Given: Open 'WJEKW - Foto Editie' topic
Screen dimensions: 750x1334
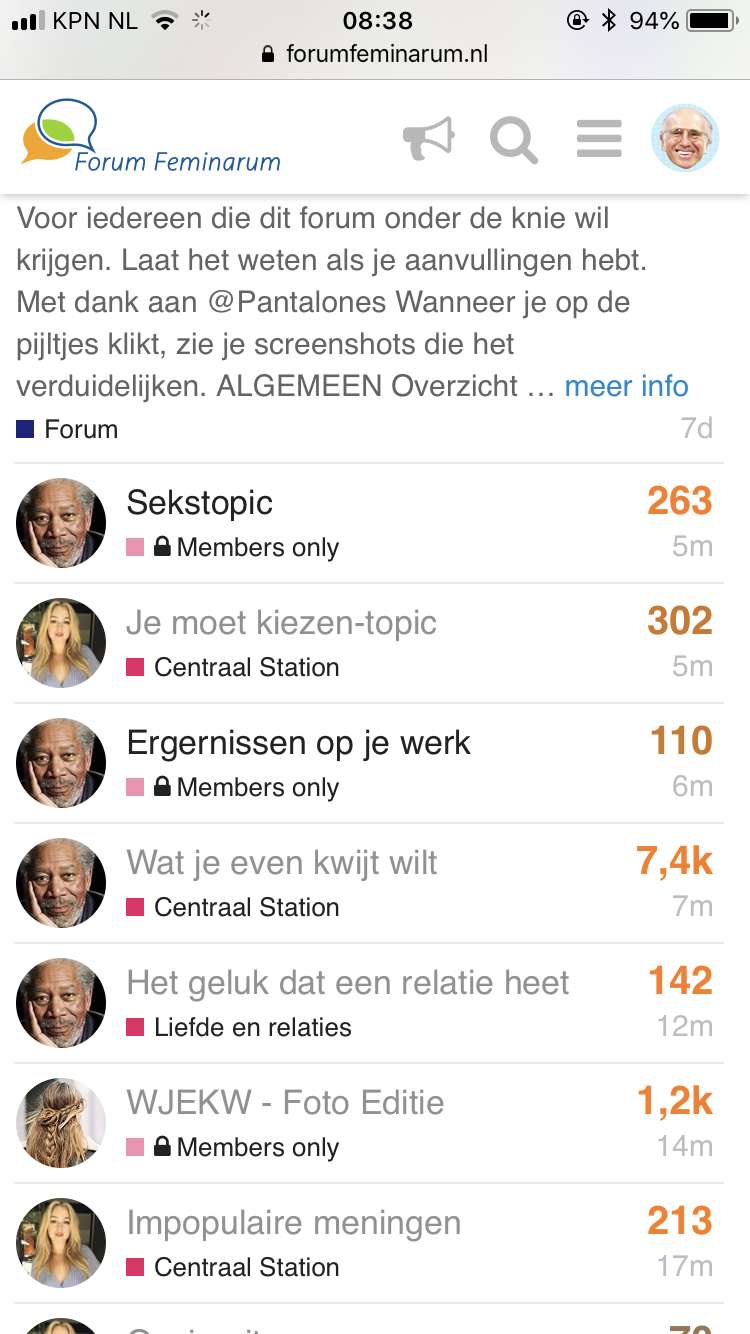Looking at the screenshot, I should (285, 1102).
